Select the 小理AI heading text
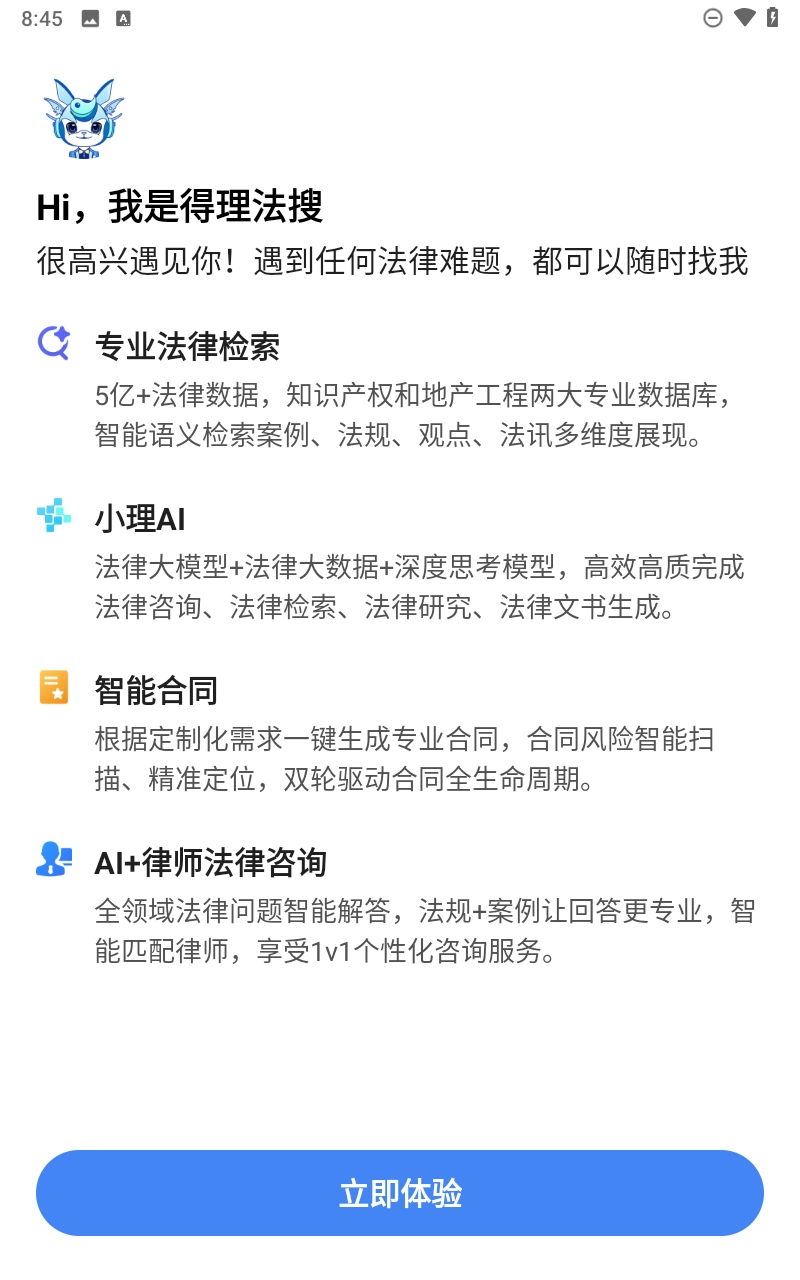800x1280 pixels. point(140,517)
